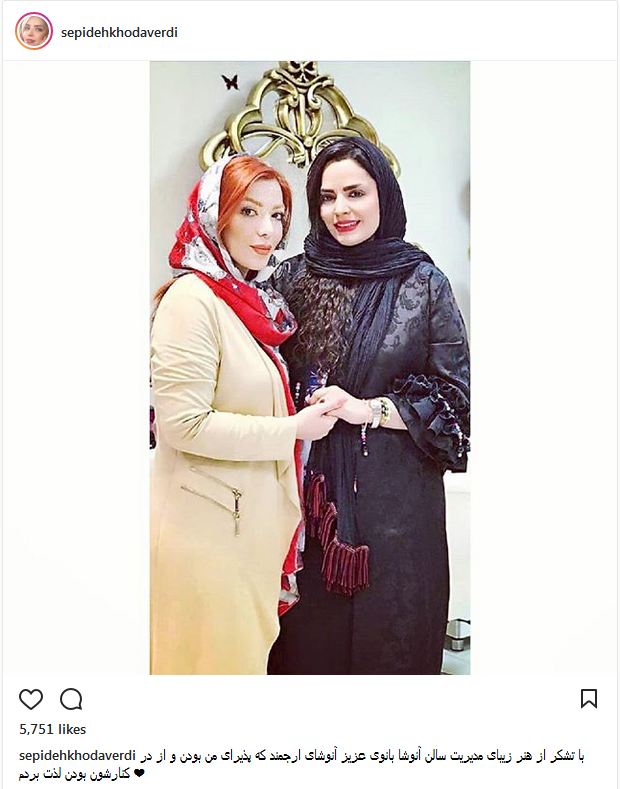The image size is (620, 789).
Task: Open sepidehkhodaverdi's profile picture
Action: [33, 31]
